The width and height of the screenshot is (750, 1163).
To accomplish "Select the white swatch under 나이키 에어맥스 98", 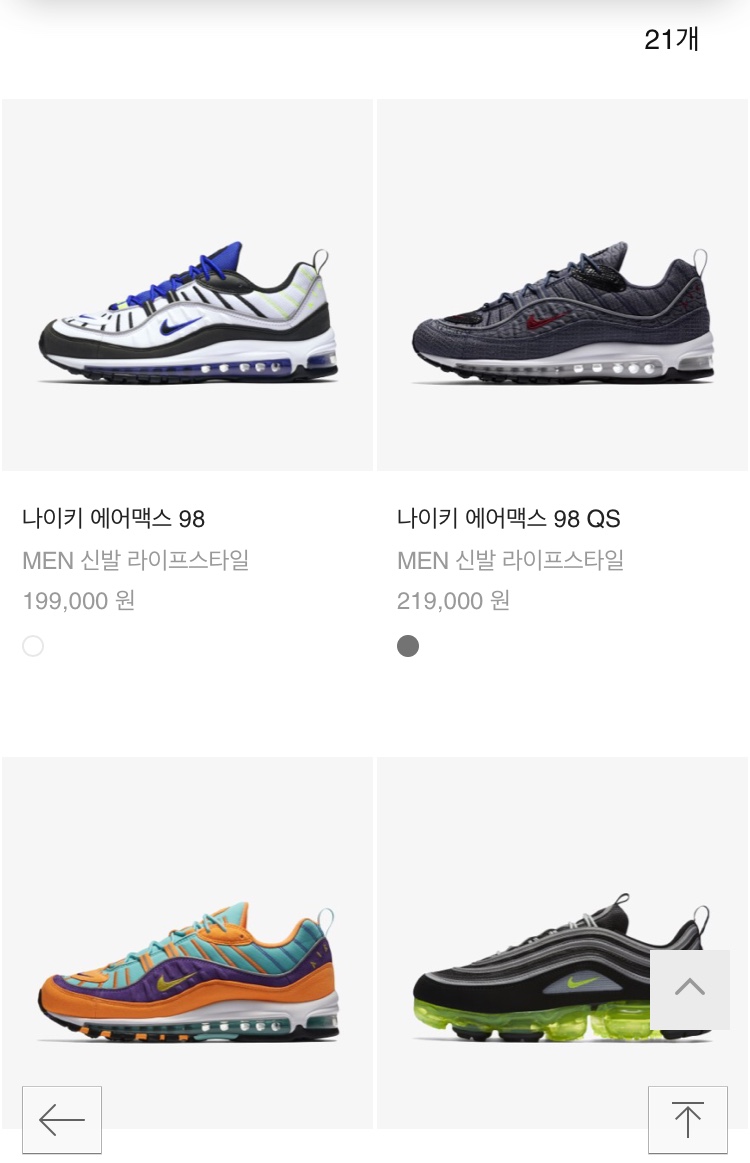I will [x=33, y=646].
